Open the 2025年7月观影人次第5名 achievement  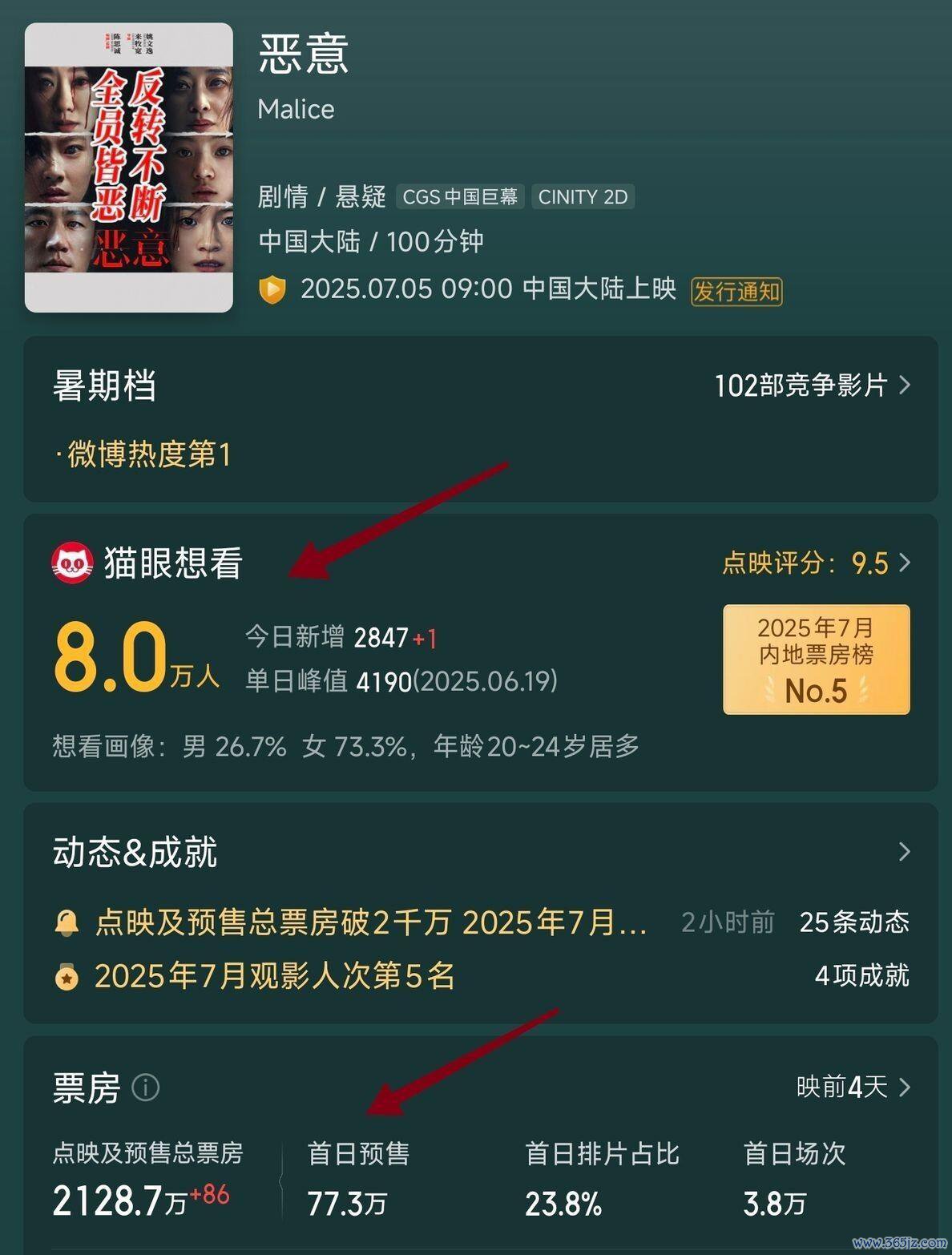click(275, 976)
